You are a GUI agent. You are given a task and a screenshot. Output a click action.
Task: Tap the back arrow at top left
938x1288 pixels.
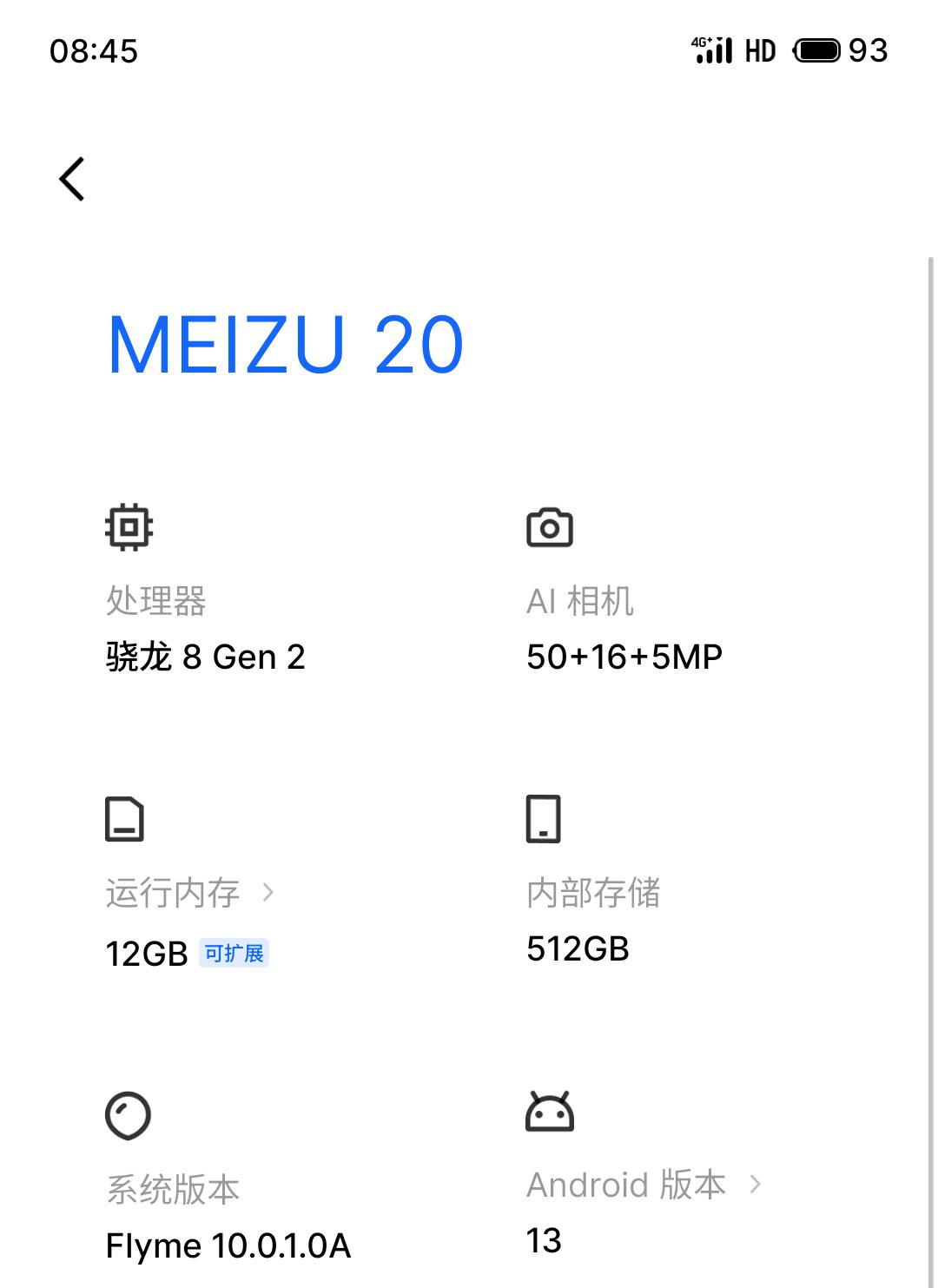[73, 179]
